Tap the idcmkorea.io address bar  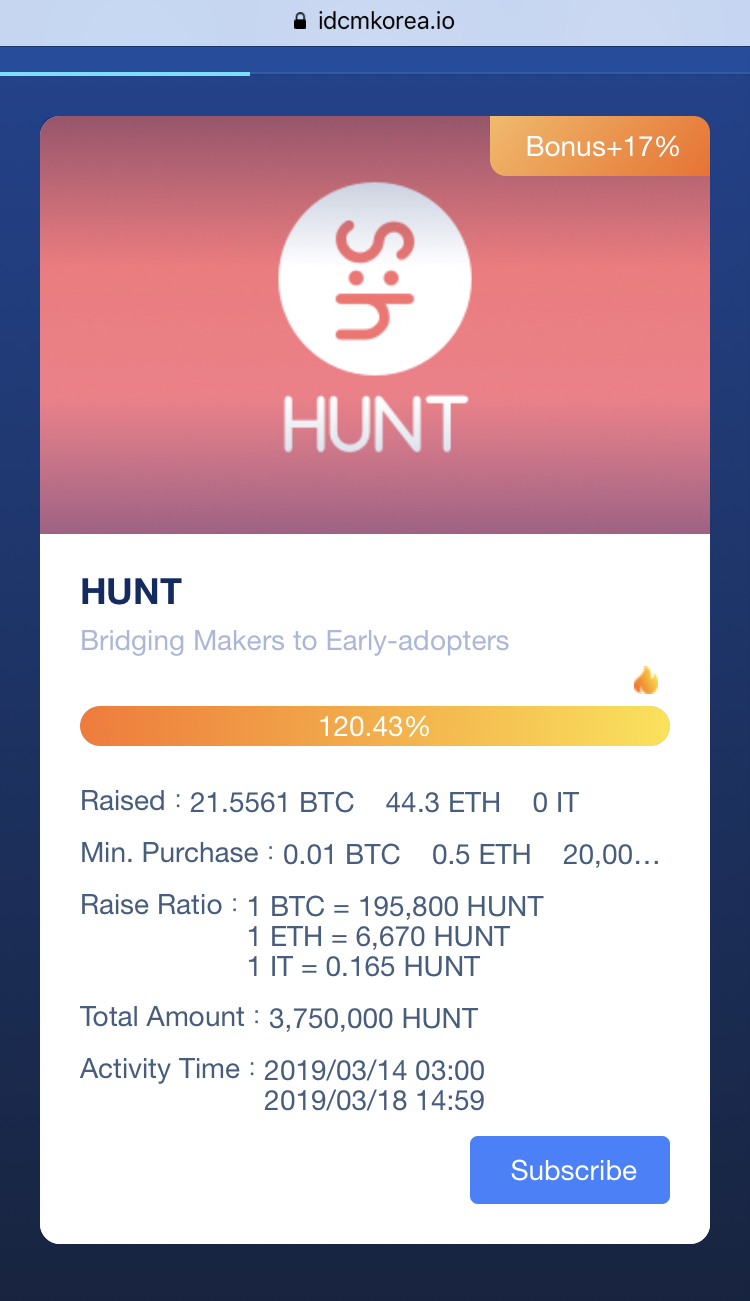(x=375, y=21)
